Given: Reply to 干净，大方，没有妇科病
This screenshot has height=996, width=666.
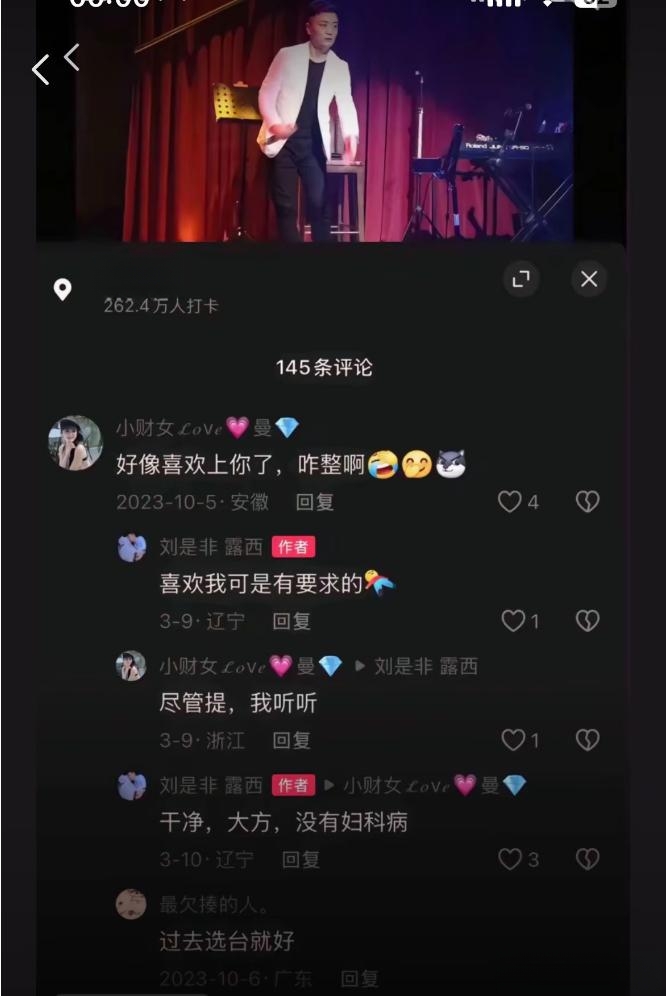Looking at the screenshot, I should click(x=300, y=859).
